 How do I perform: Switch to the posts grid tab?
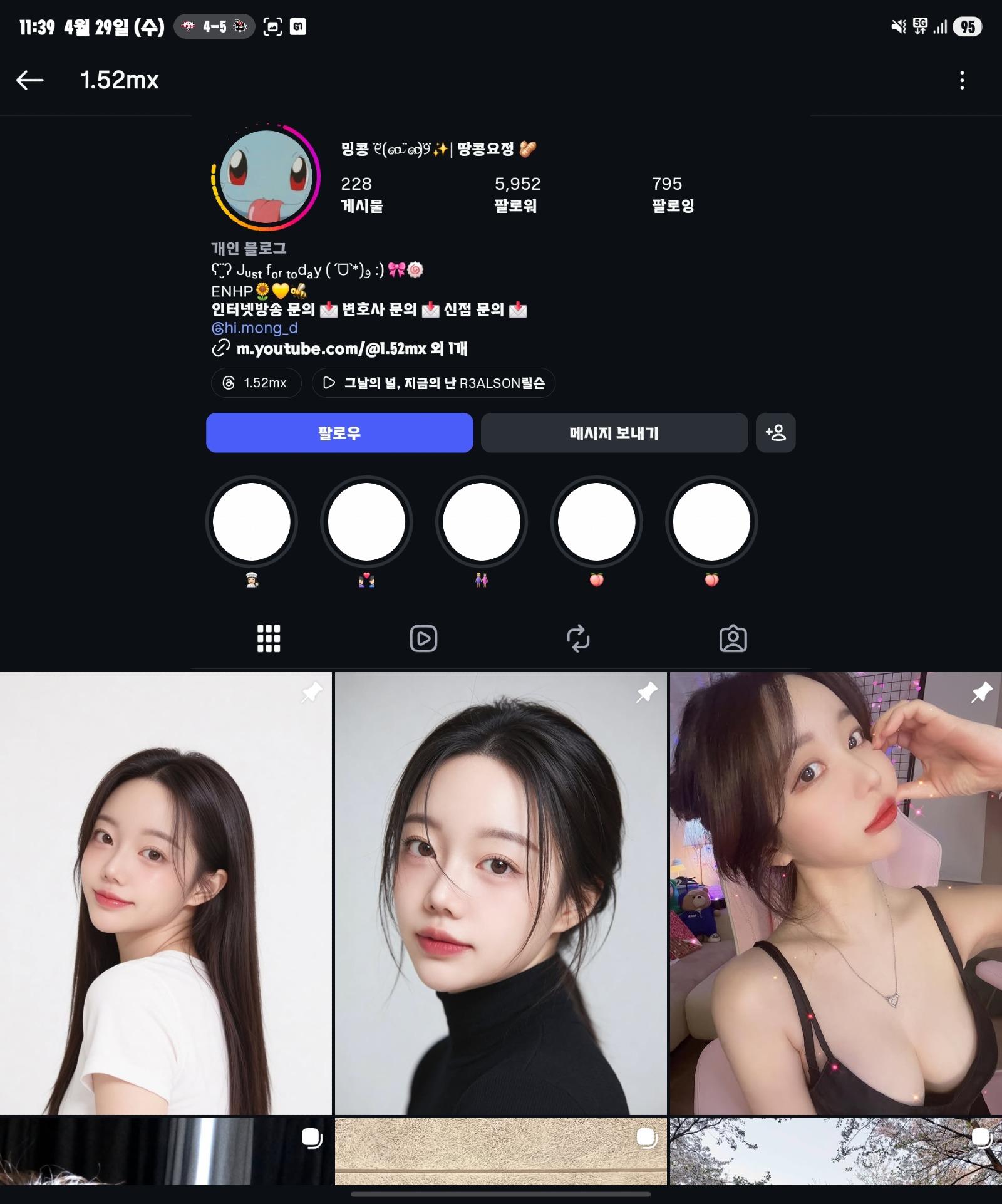coord(268,638)
